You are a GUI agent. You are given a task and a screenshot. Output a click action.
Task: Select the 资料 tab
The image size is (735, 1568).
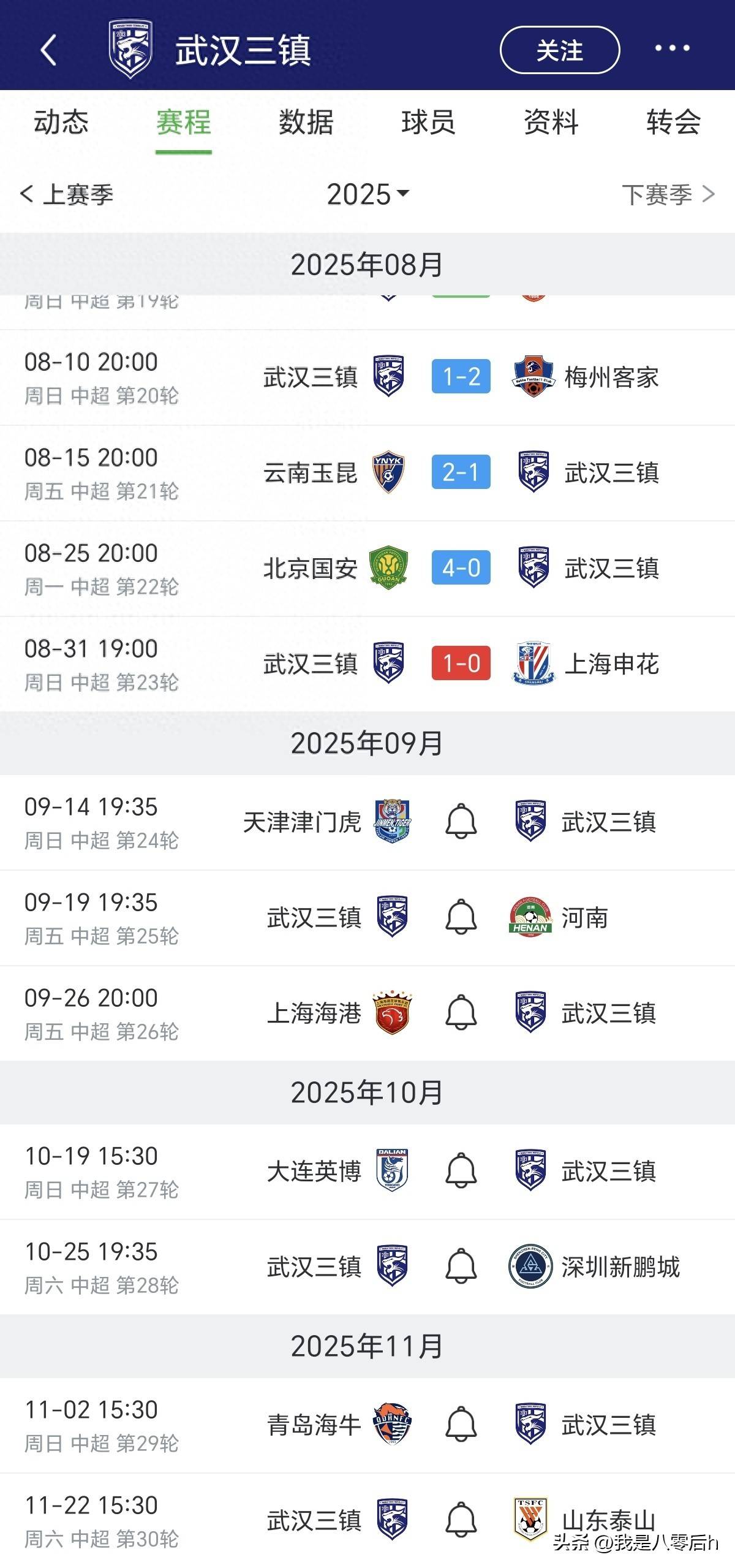[551, 122]
